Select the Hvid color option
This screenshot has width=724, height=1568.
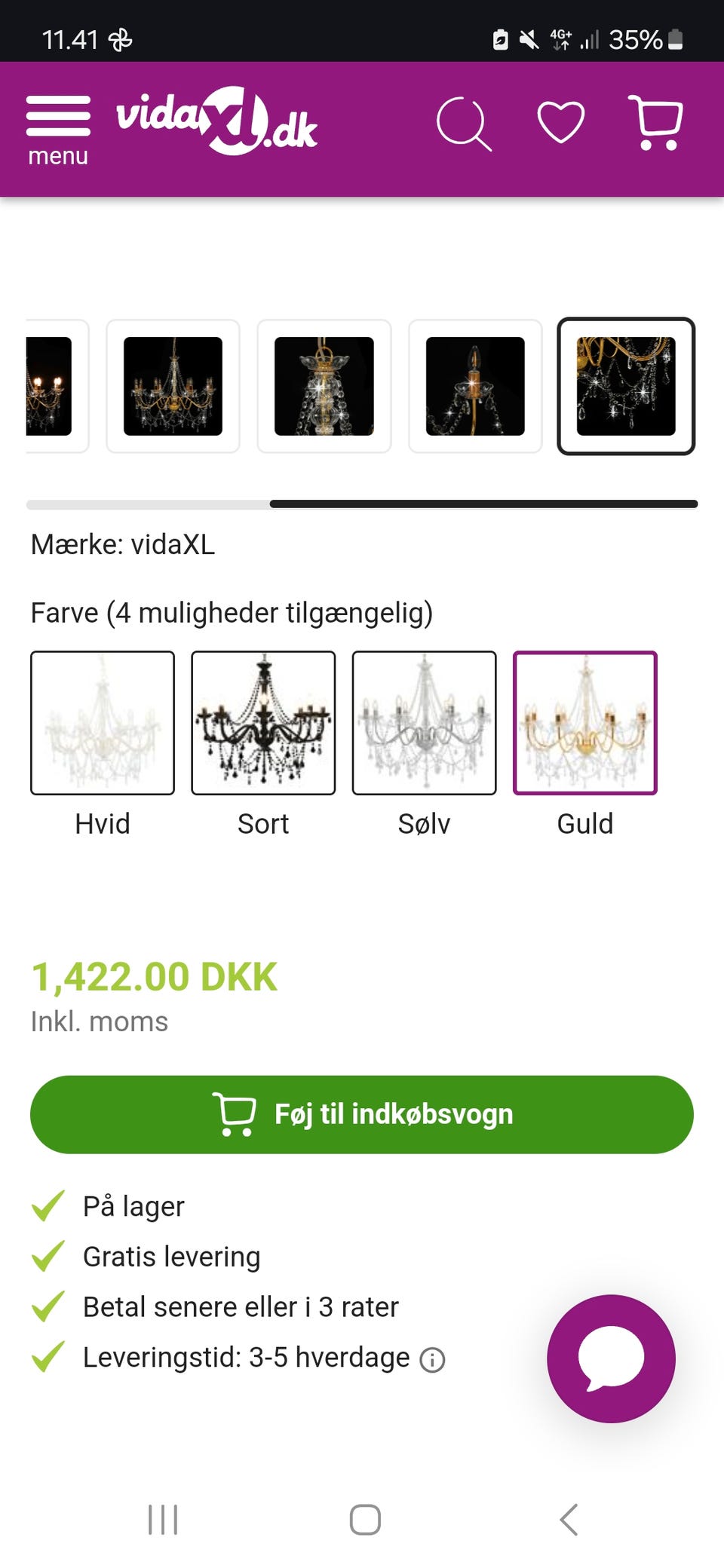[103, 722]
